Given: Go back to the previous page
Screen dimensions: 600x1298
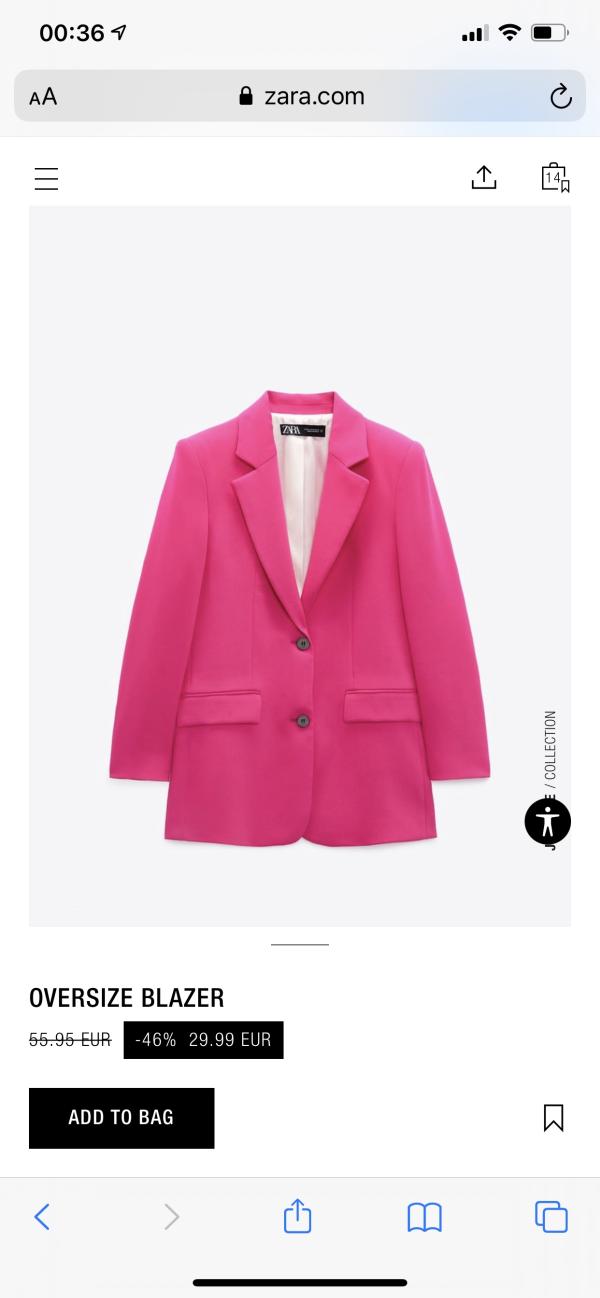Looking at the screenshot, I should [42, 1216].
